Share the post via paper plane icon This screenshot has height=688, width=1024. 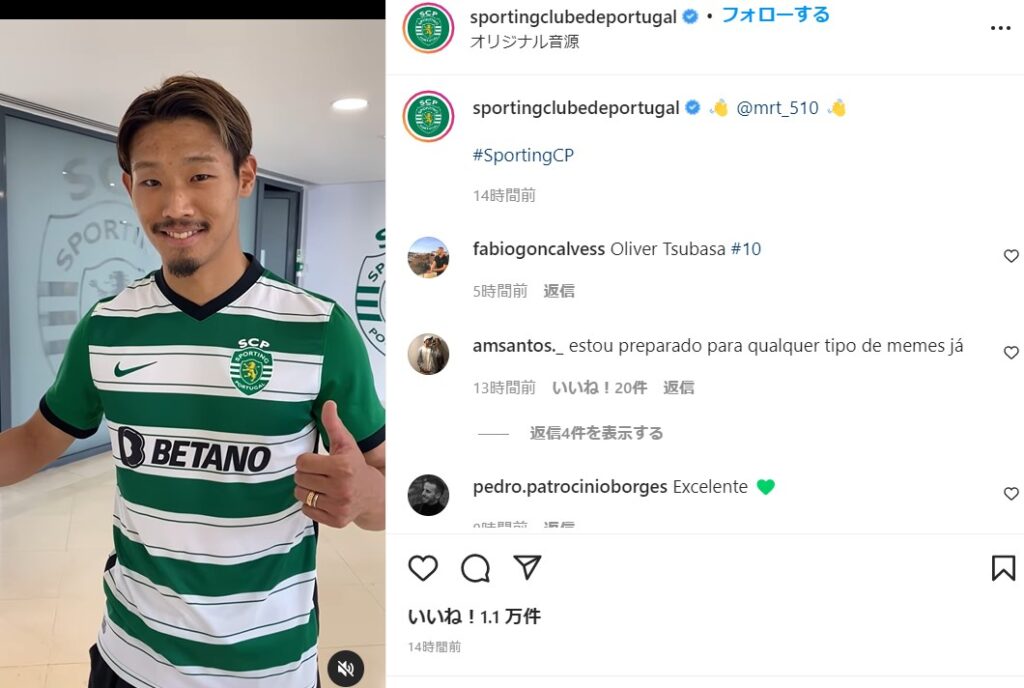point(527,567)
